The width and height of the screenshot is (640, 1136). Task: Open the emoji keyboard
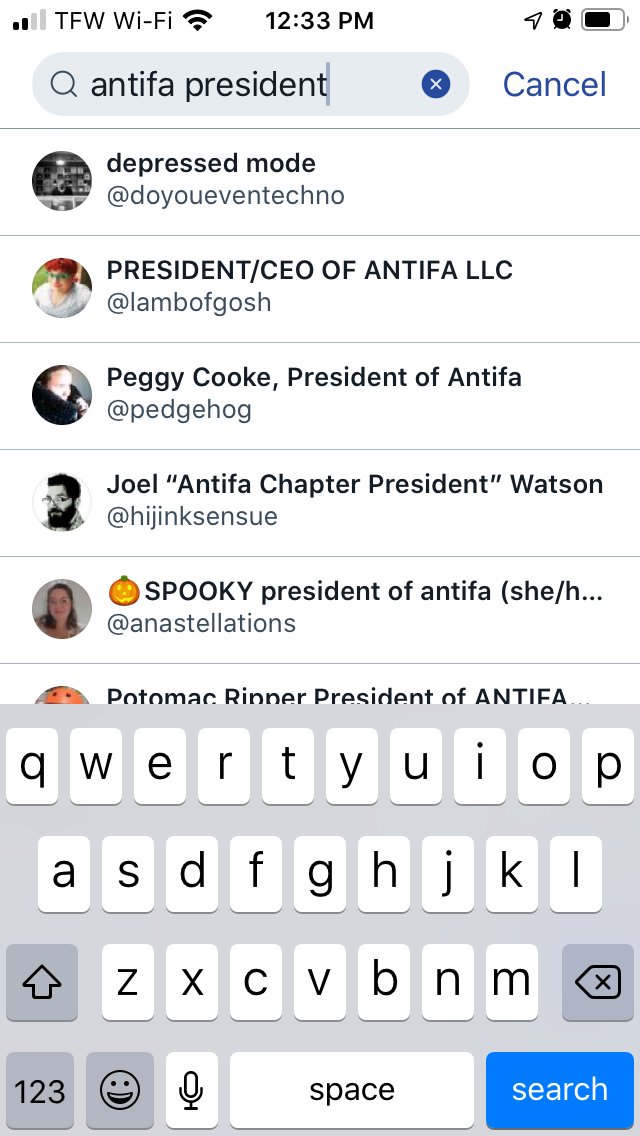(x=120, y=1089)
